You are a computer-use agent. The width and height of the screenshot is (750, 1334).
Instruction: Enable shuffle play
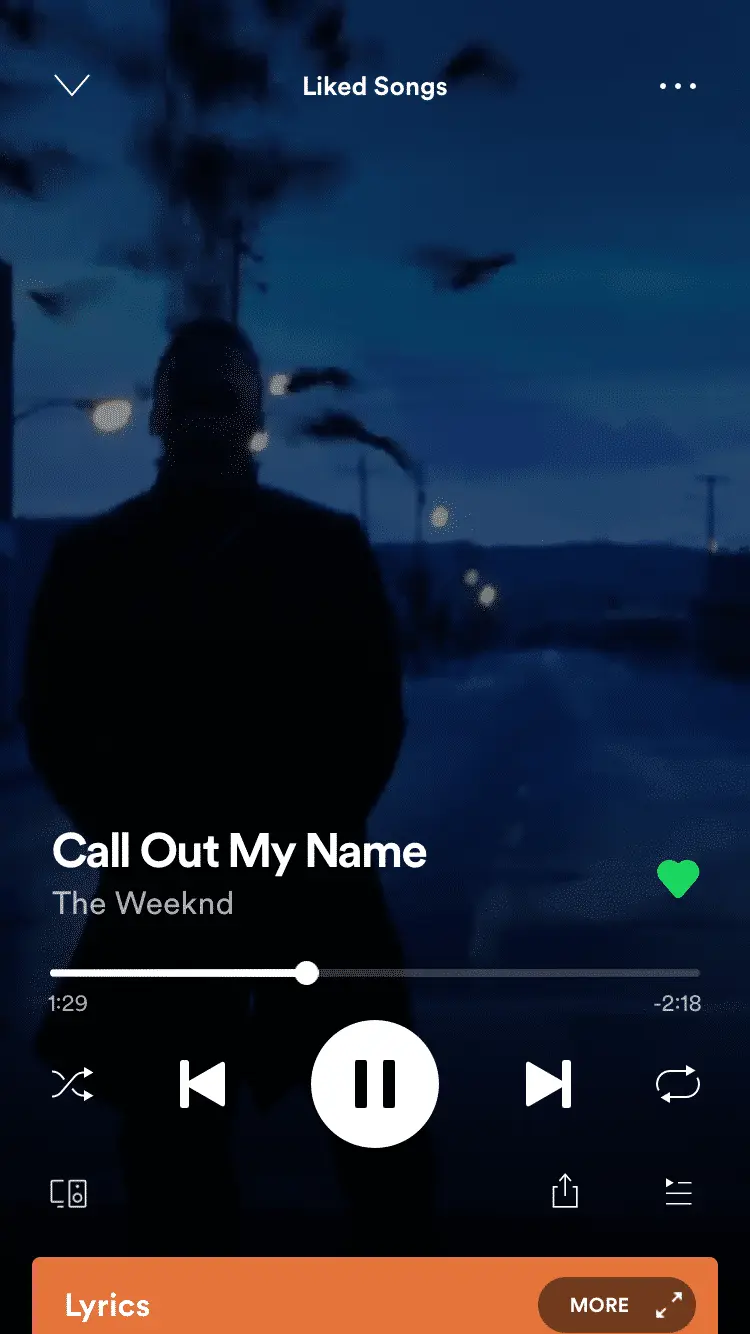coord(72,1084)
